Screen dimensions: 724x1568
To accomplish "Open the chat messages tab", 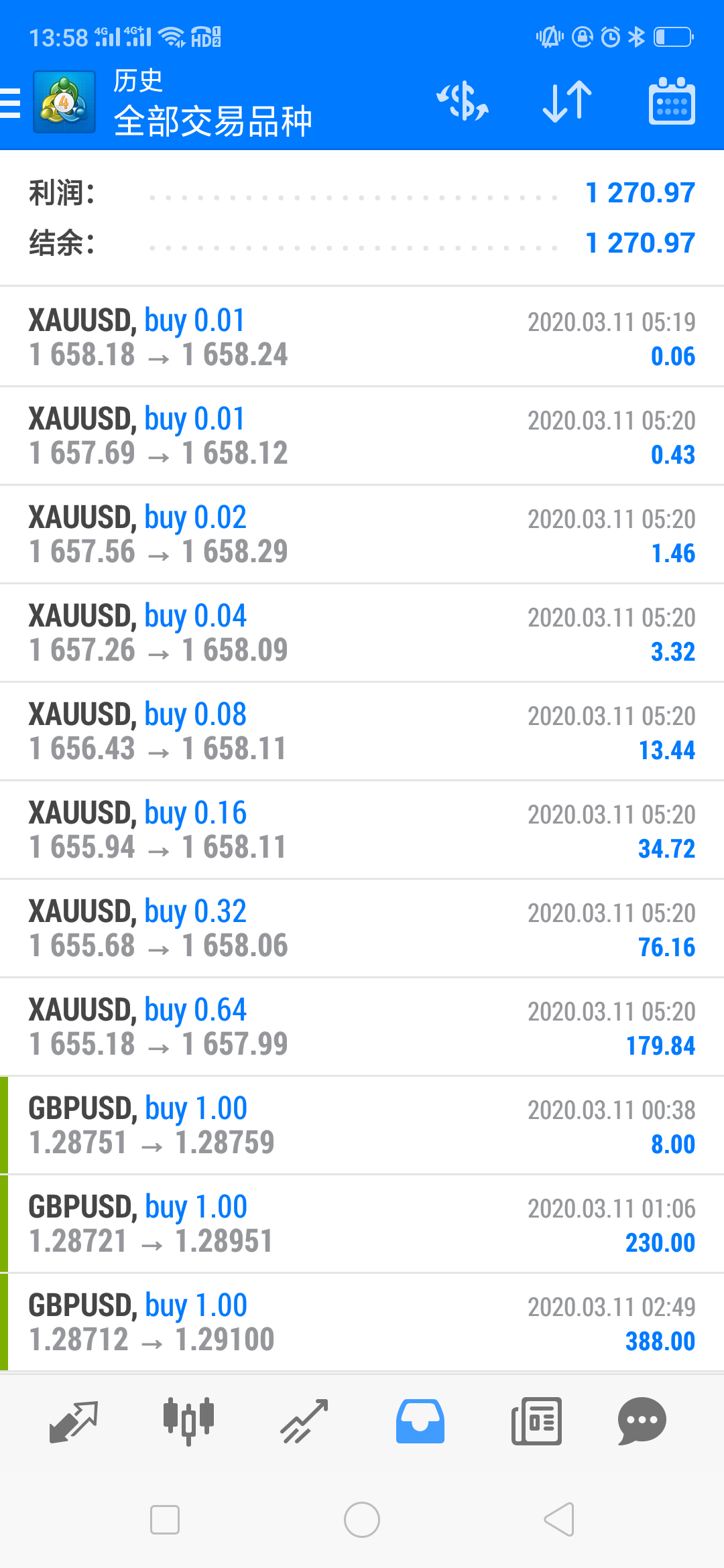I will [x=642, y=1421].
